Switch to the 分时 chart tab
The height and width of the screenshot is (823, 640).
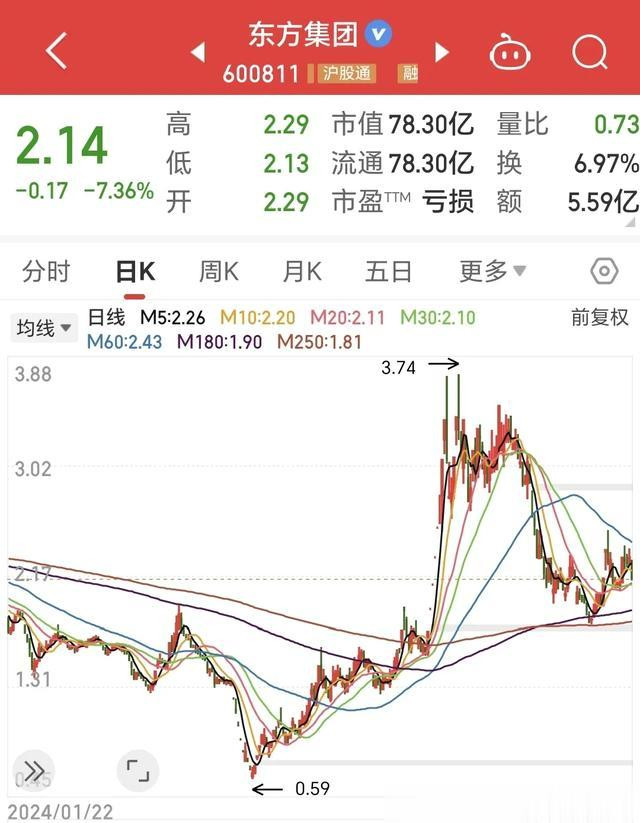(x=47, y=271)
